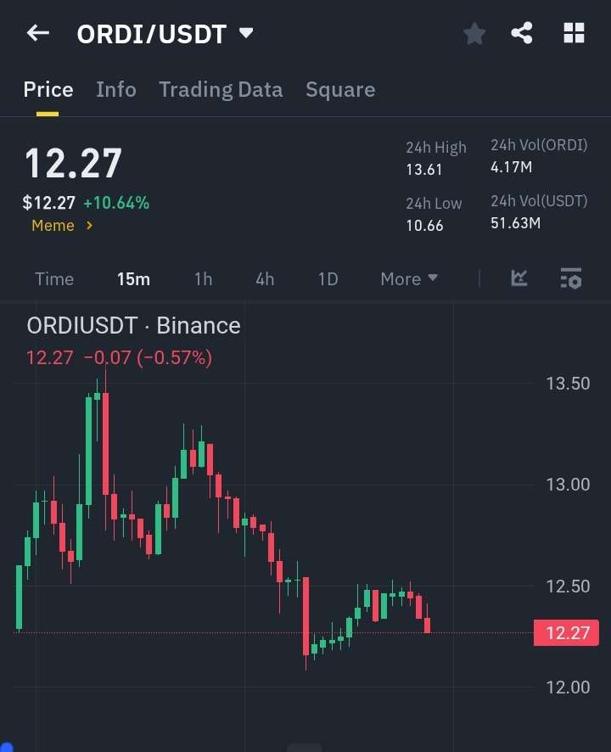The width and height of the screenshot is (611, 752).
Task: Select the Time chart view
Action: [54, 279]
